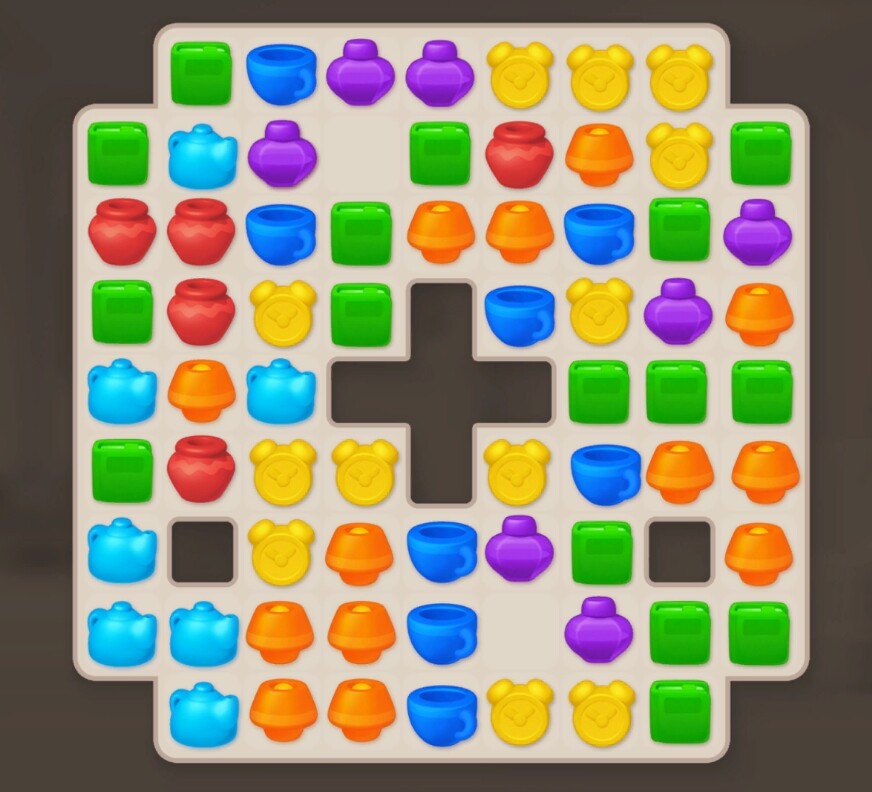This screenshot has width=872, height=792.
Task: Select red pot between green block and orange lamp
Action: 519,153
